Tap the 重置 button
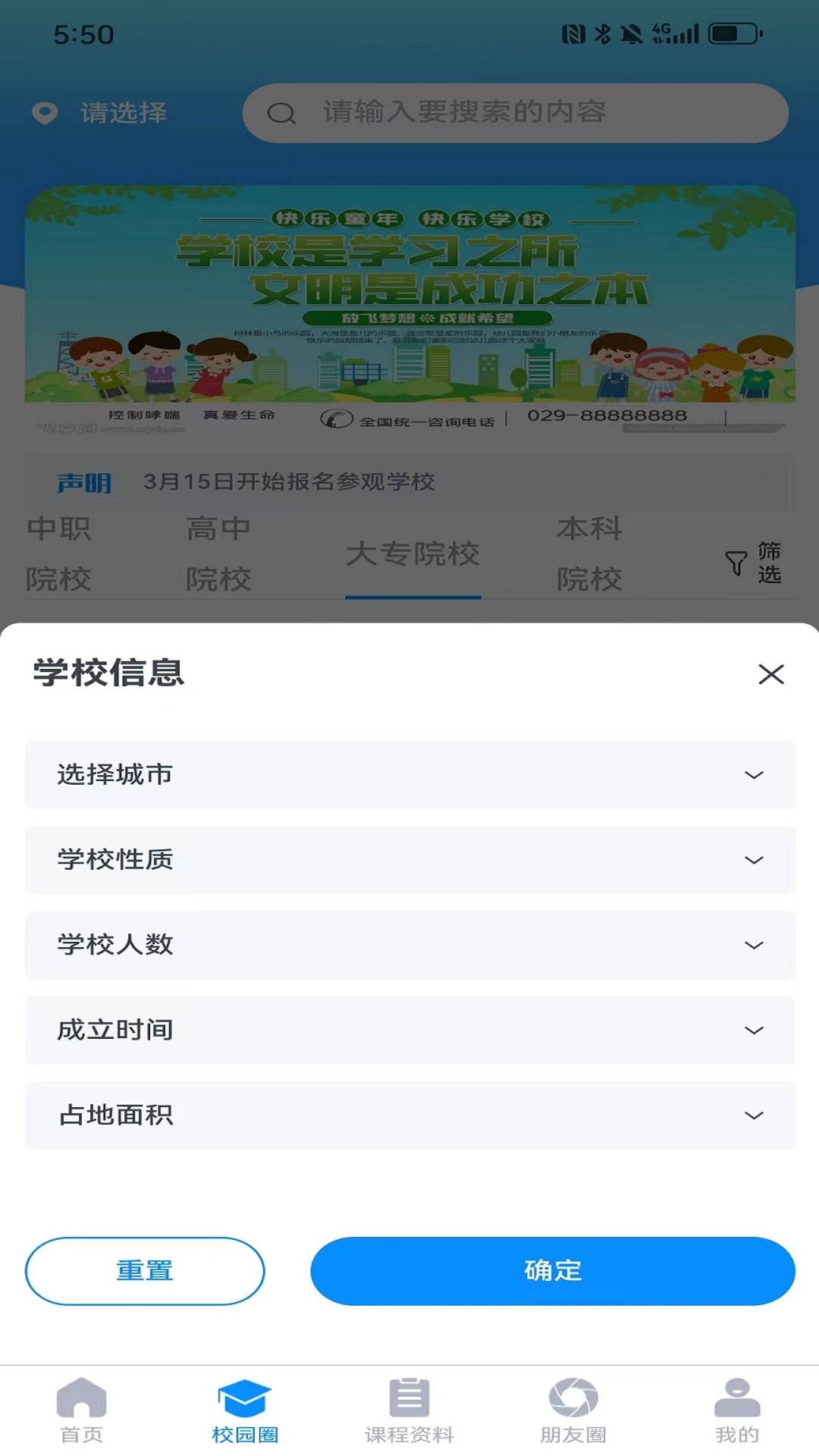This screenshot has width=819, height=1456. pos(145,1271)
